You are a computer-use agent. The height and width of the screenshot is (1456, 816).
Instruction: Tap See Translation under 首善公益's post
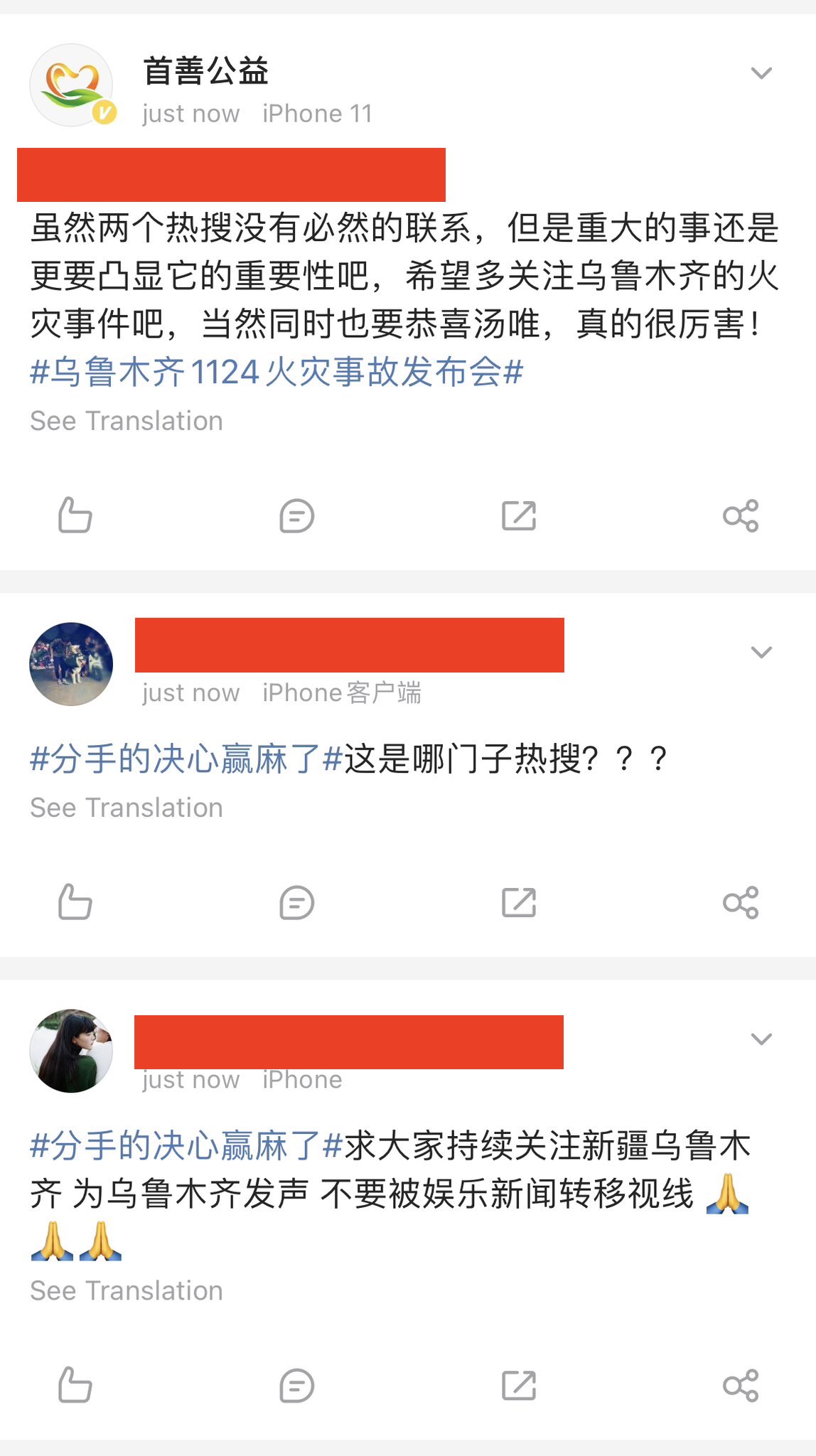pyautogui.click(x=127, y=421)
